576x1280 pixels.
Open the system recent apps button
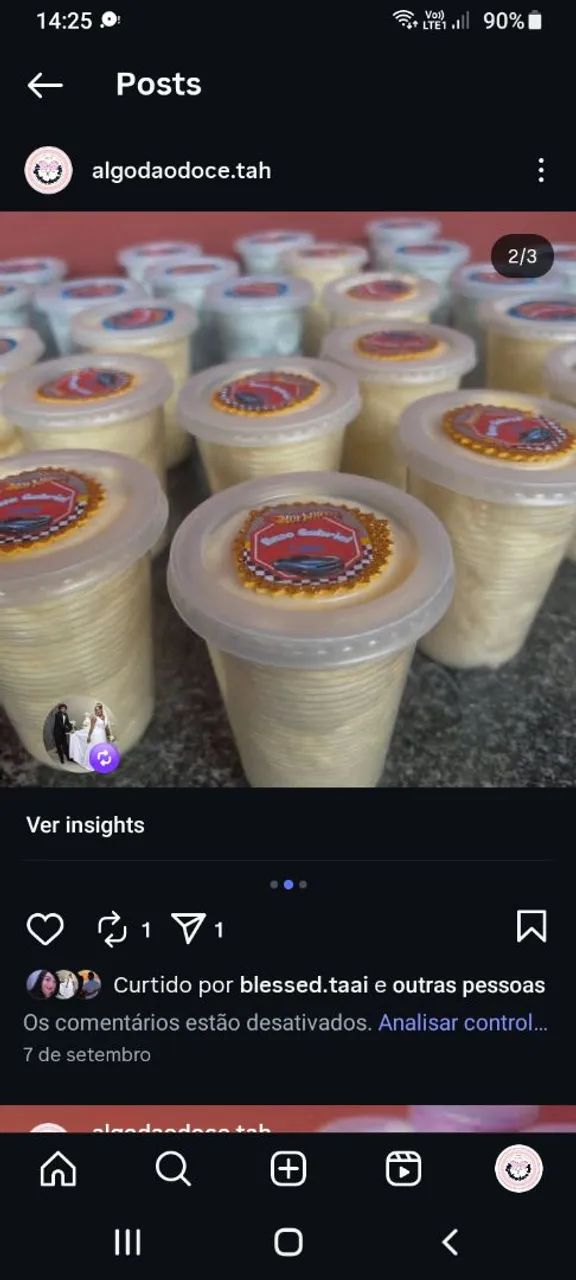[x=127, y=1242]
